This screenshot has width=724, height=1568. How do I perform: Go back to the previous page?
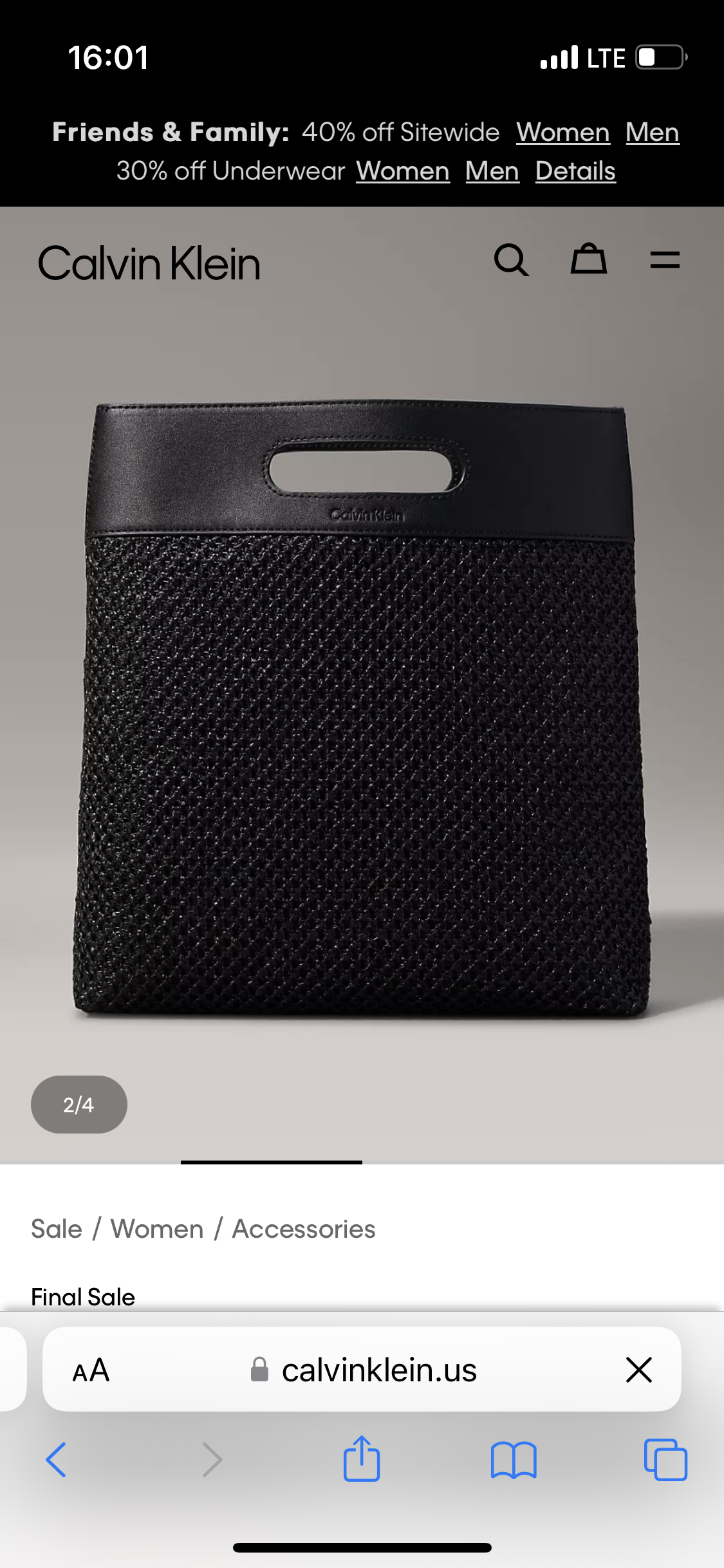(56, 1460)
